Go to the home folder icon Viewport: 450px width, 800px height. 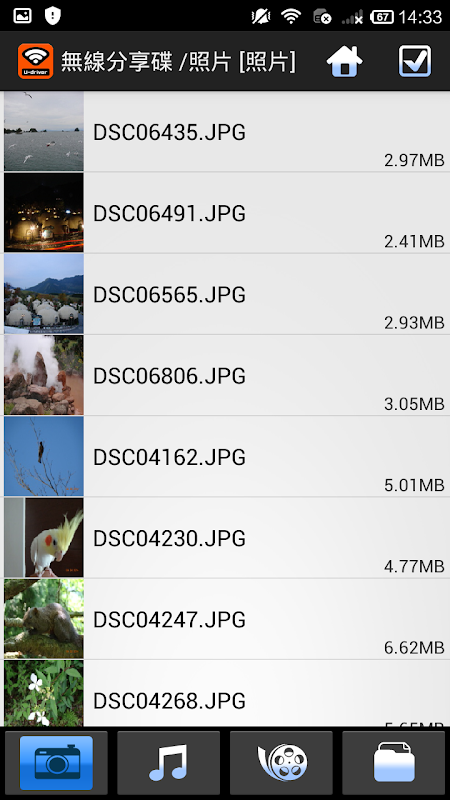(x=344, y=61)
